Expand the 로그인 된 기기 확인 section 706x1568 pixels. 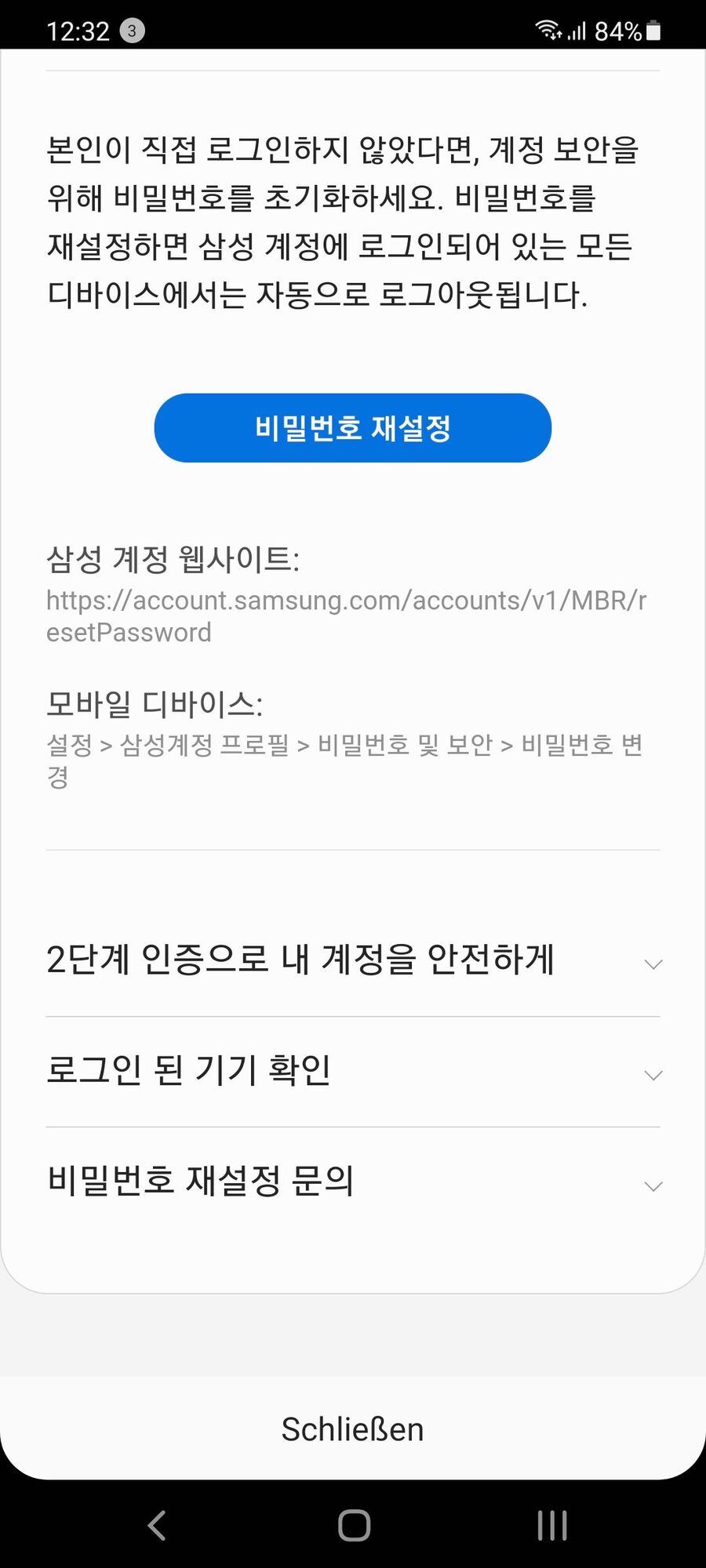coord(353,1072)
